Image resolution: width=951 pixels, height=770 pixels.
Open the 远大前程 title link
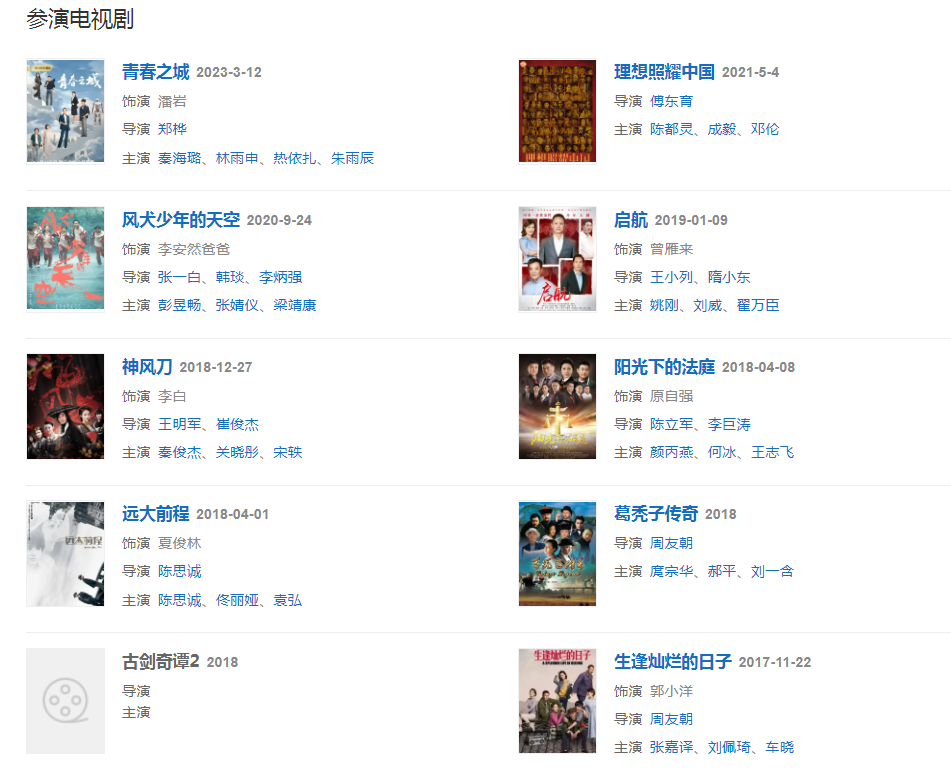click(x=155, y=514)
